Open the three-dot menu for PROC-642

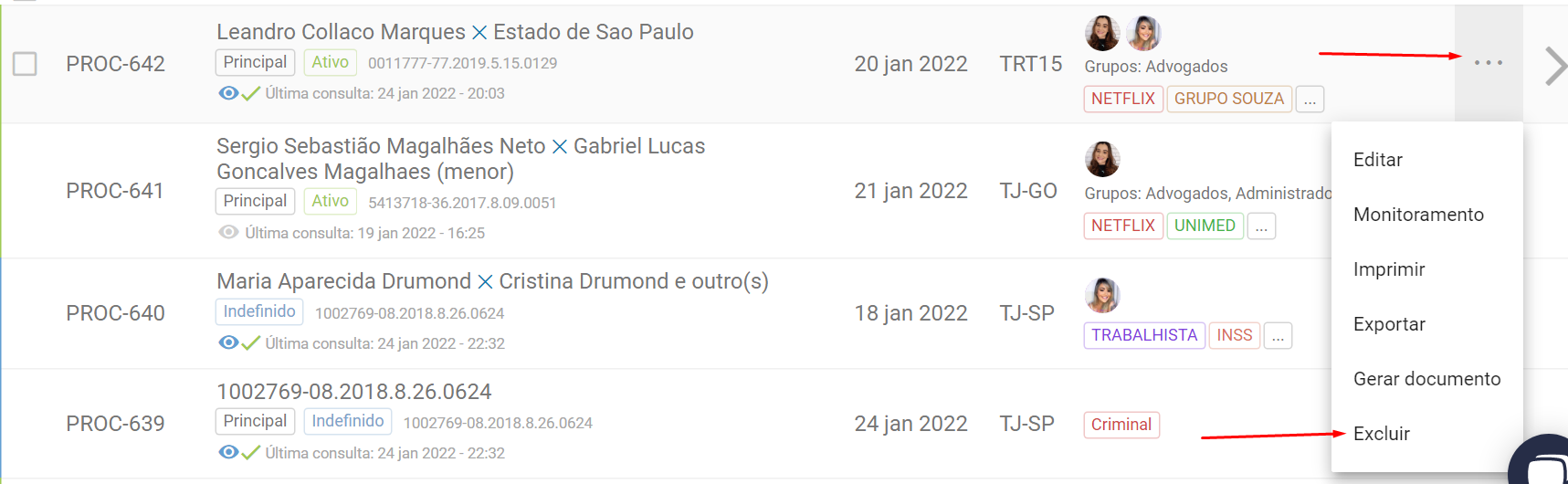pyautogui.click(x=1488, y=63)
